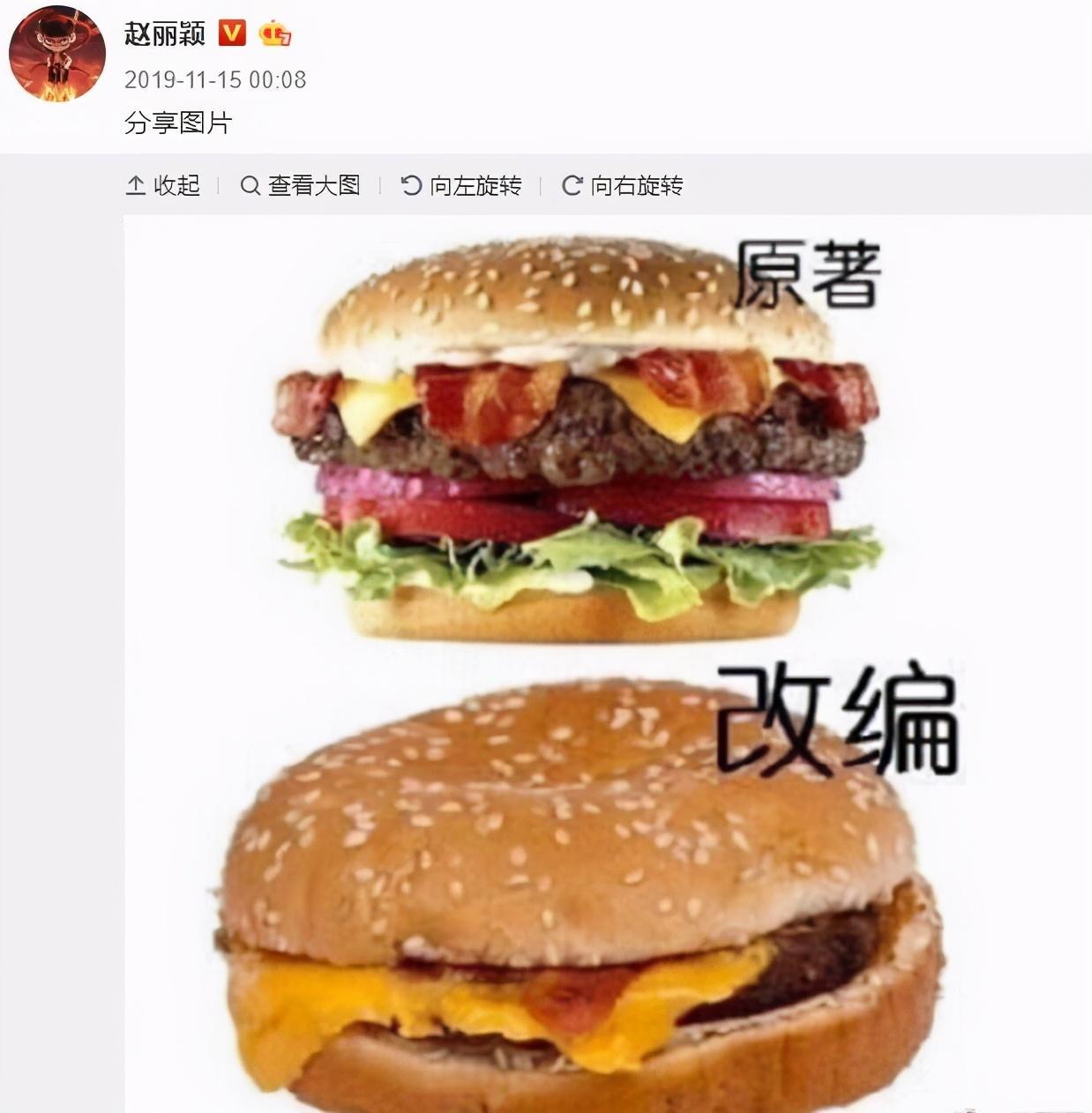The height and width of the screenshot is (1113, 1092).
Task: View full-size image via 查看大图
Action: [x=301, y=185]
